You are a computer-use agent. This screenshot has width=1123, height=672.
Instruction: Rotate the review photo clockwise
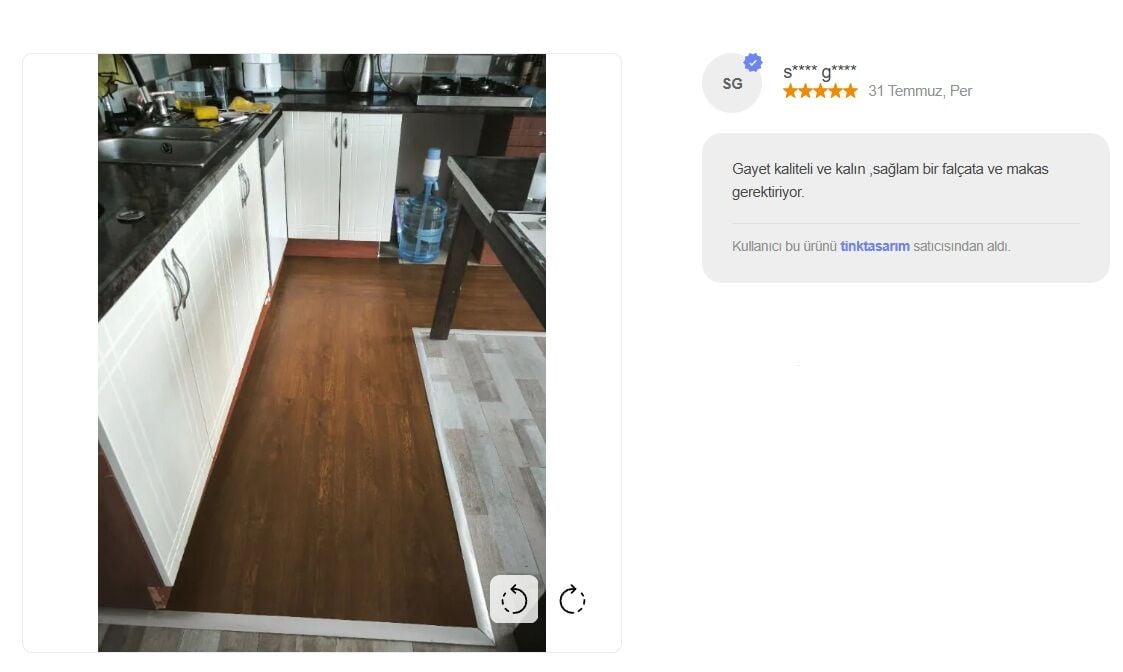click(571, 599)
